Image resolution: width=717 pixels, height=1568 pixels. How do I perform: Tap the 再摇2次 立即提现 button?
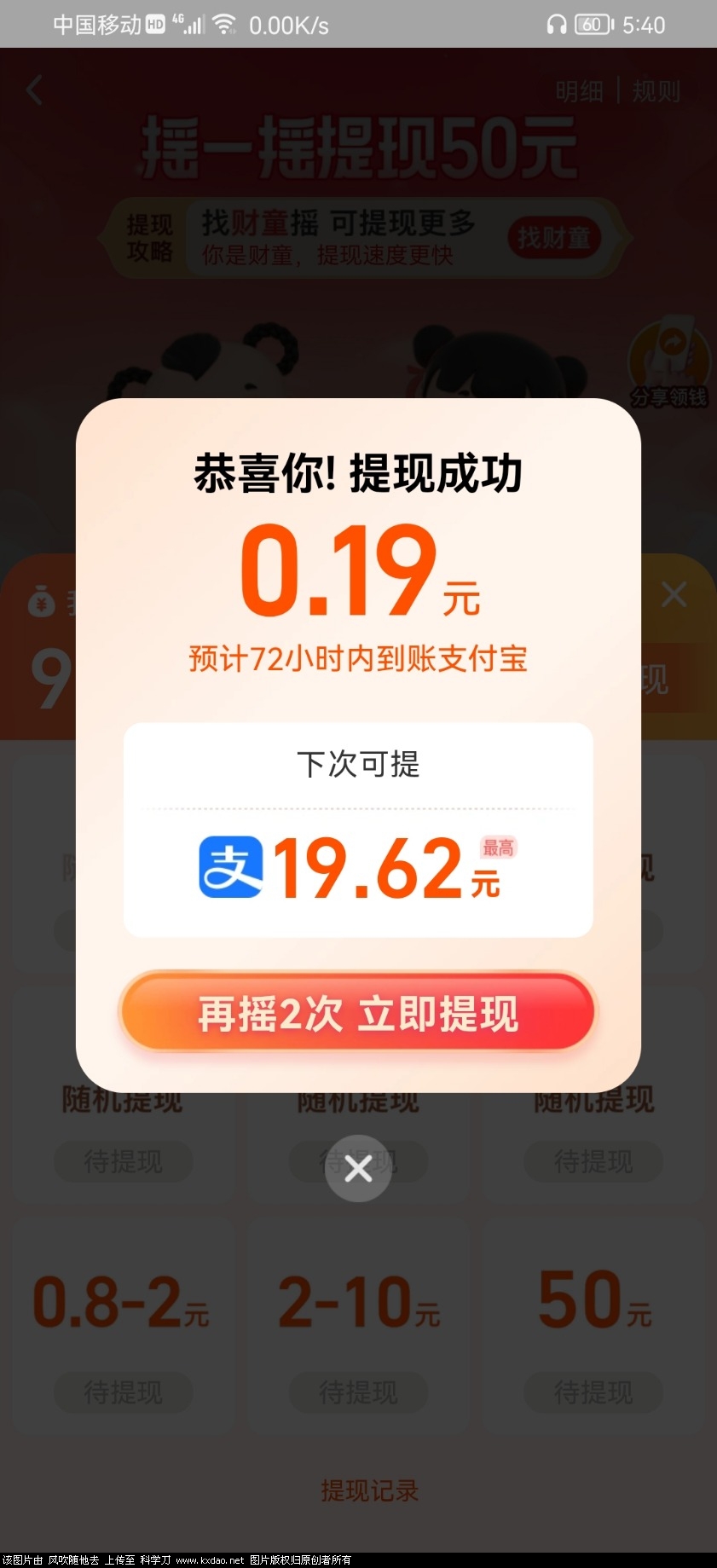pos(358,1013)
